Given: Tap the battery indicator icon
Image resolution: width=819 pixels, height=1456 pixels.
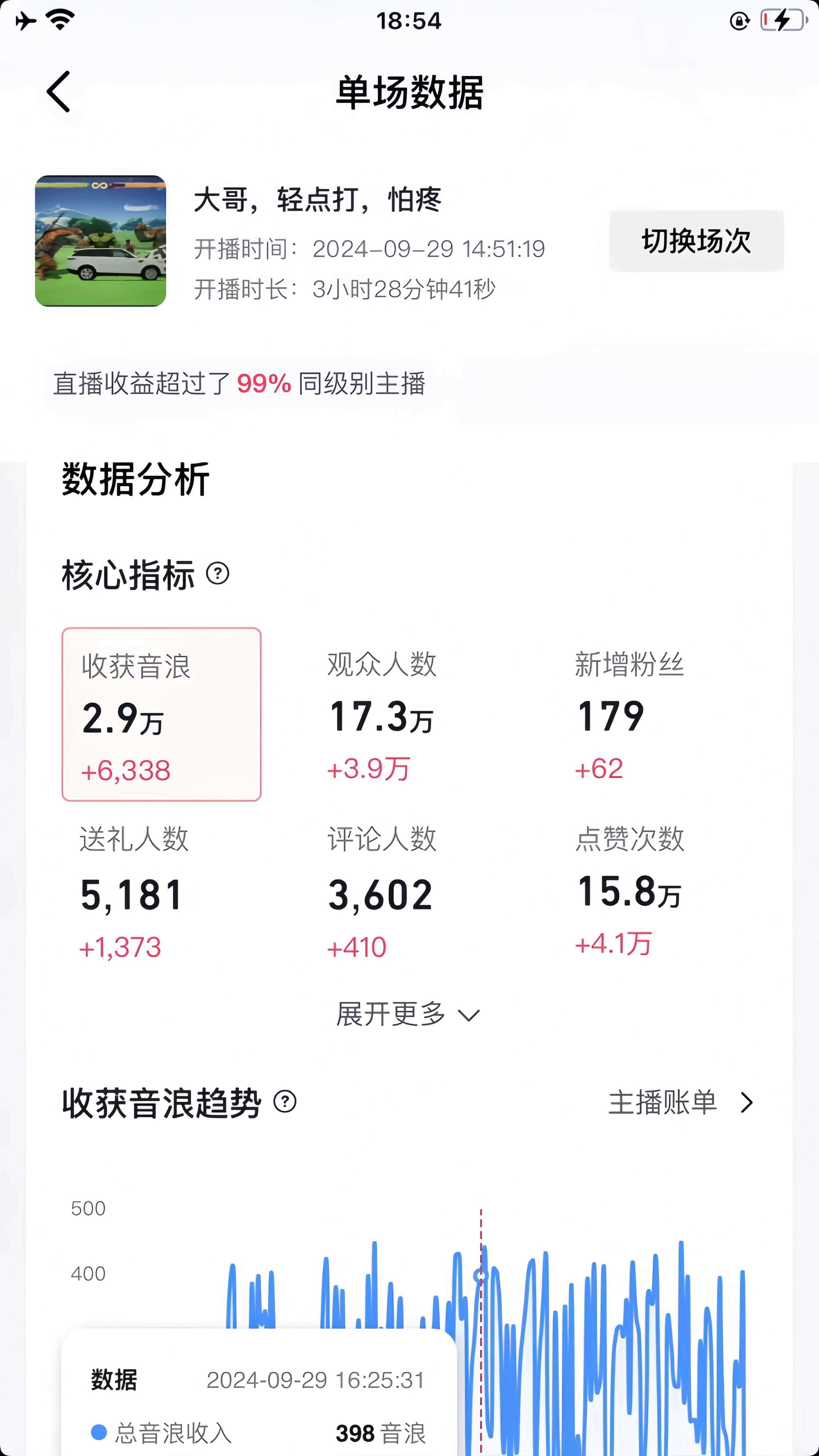Looking at the screenshot, I should point(782,20).
